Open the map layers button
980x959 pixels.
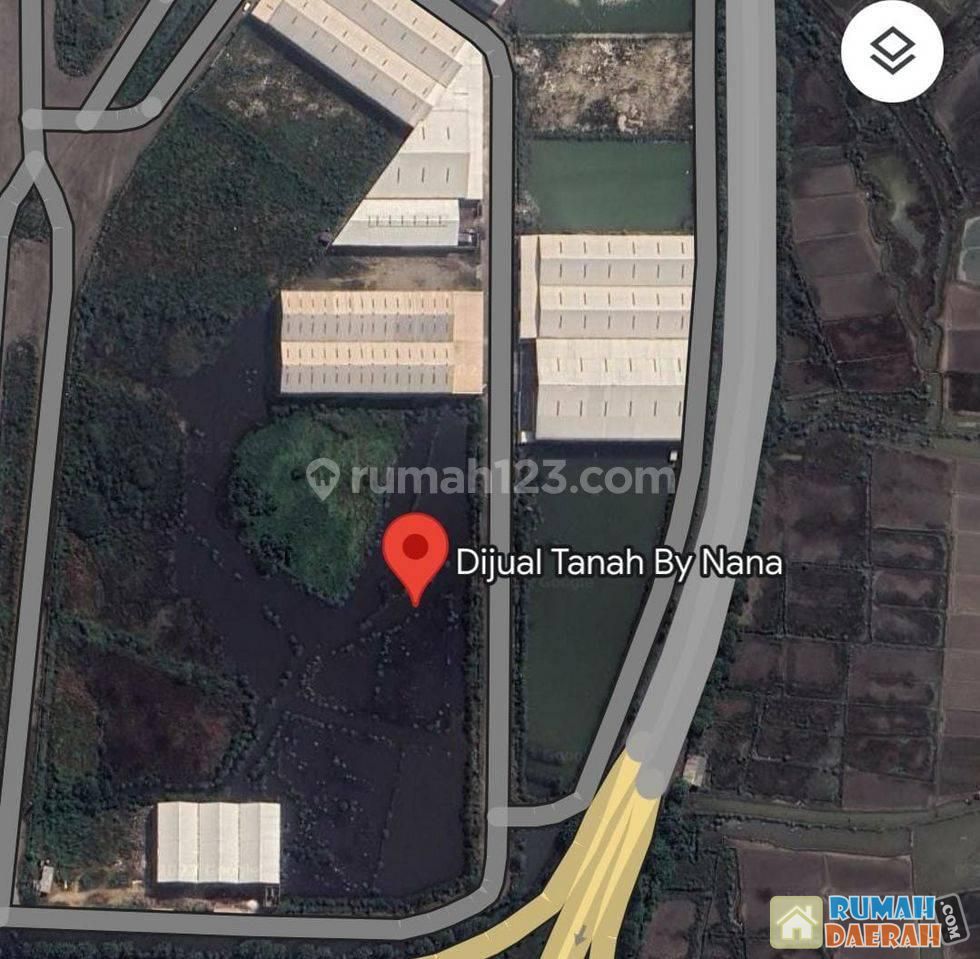892,50
